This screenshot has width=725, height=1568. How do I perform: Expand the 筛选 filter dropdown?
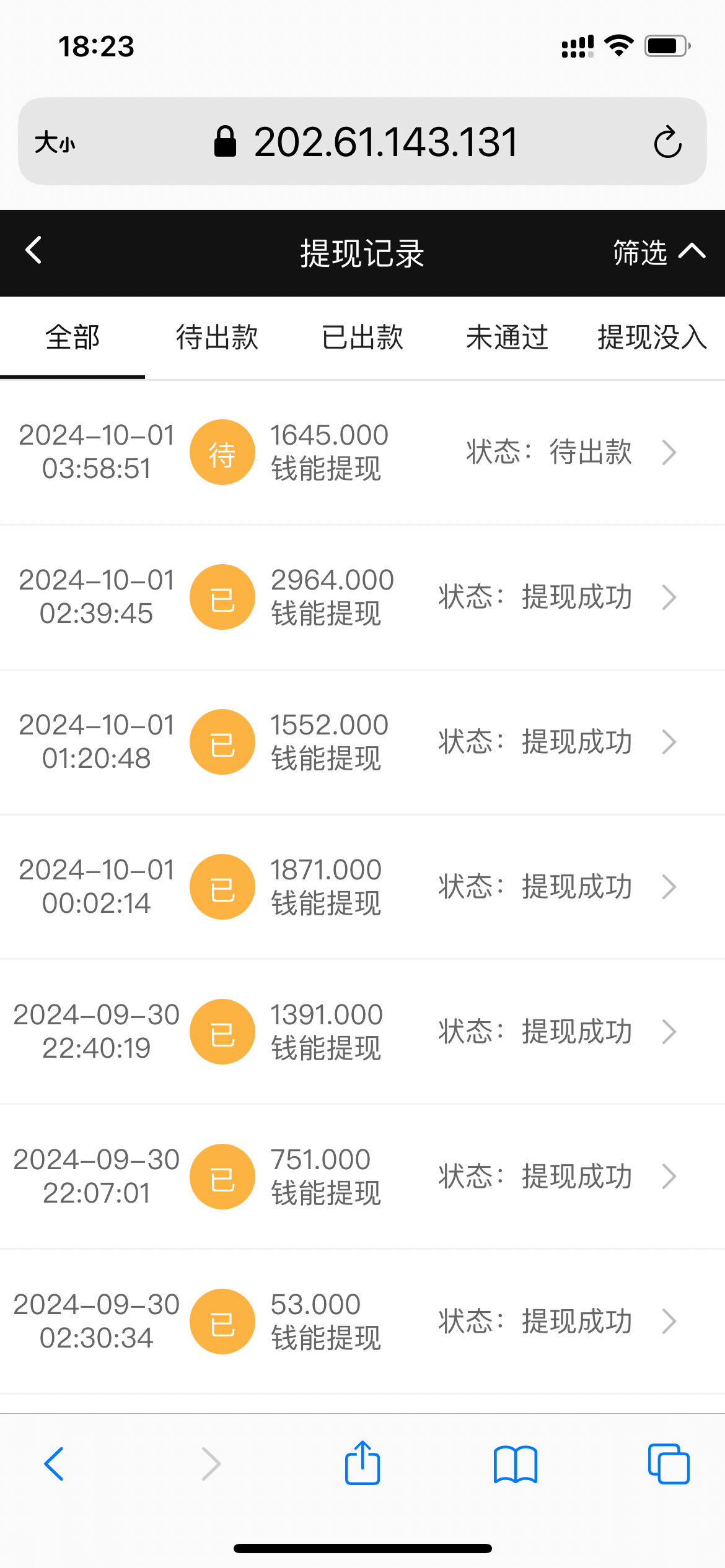pos(658,252)
